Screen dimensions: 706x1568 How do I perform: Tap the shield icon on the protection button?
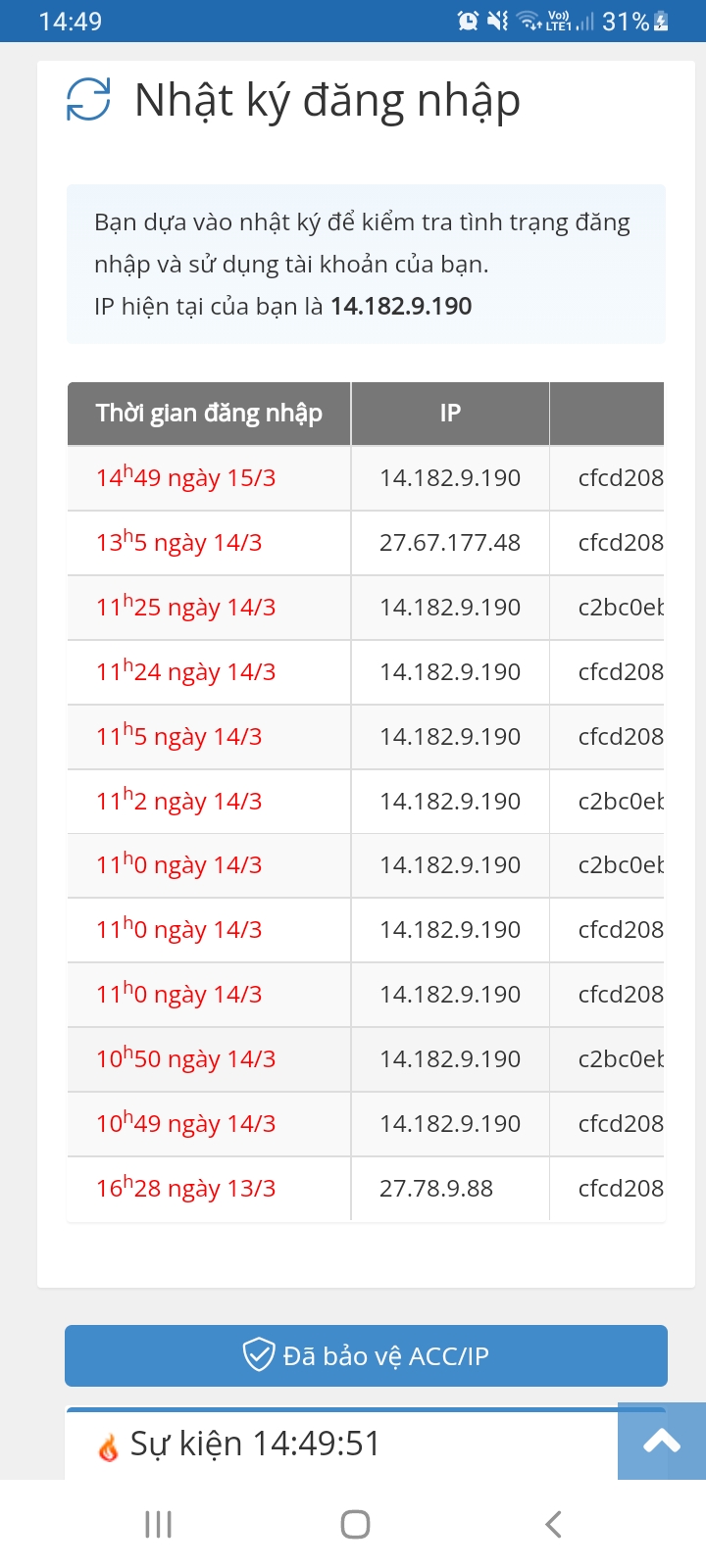coord(257,1355)
